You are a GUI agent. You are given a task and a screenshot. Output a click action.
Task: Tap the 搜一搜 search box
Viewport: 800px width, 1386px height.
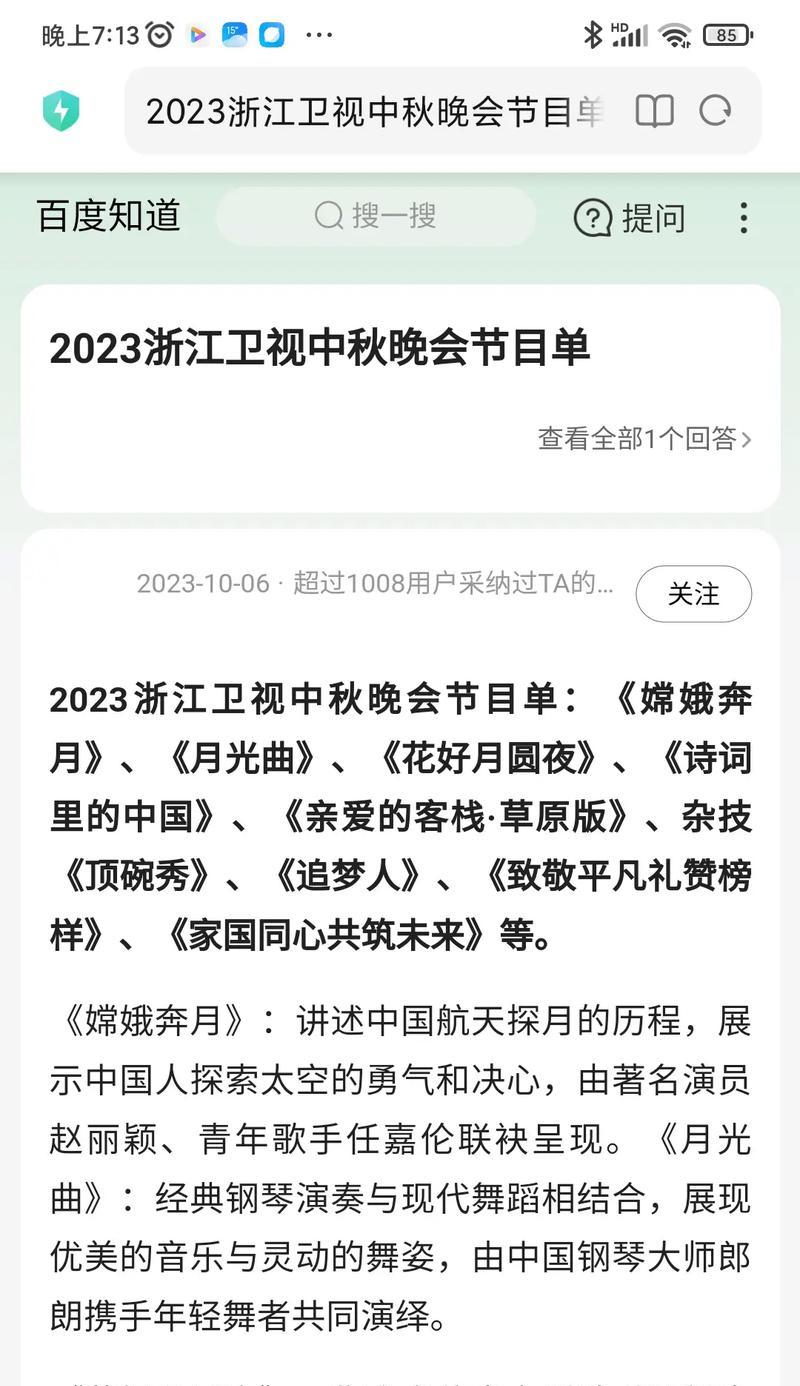point(376,216)
